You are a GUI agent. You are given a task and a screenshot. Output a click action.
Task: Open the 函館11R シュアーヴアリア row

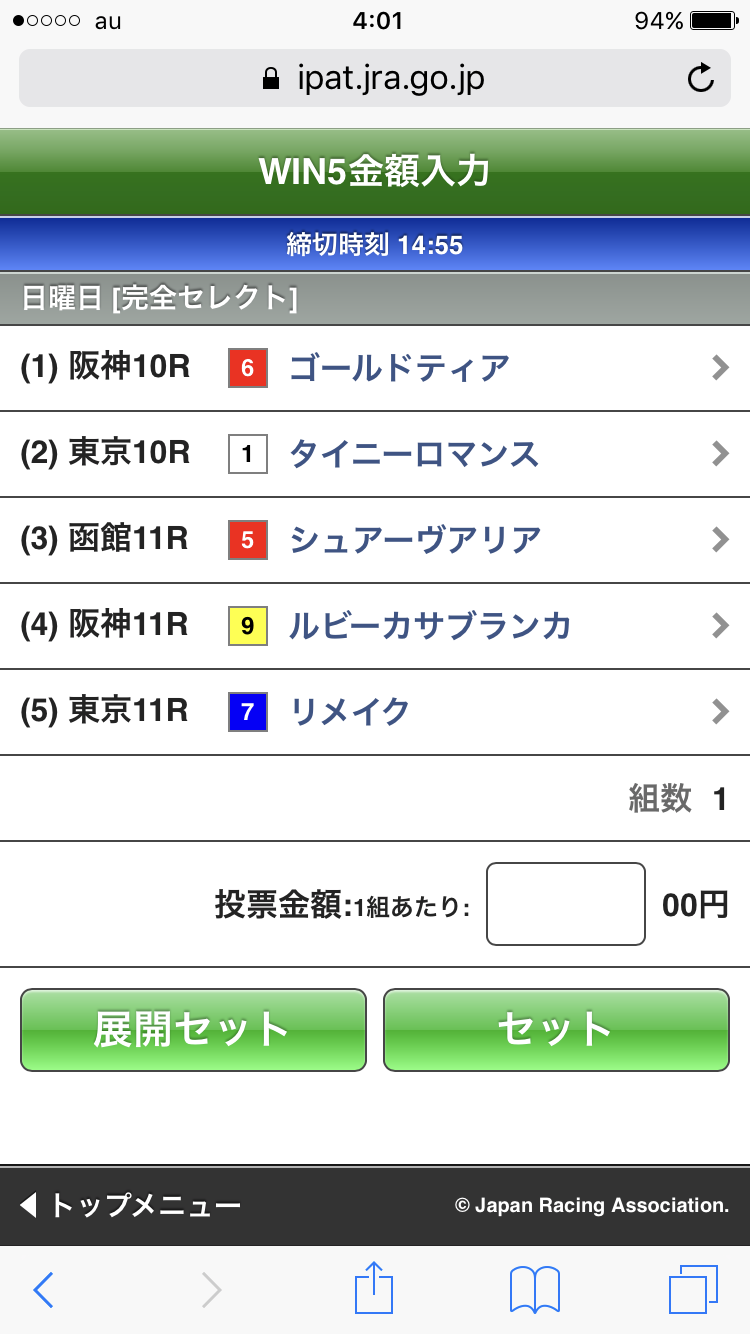(375, 540)
